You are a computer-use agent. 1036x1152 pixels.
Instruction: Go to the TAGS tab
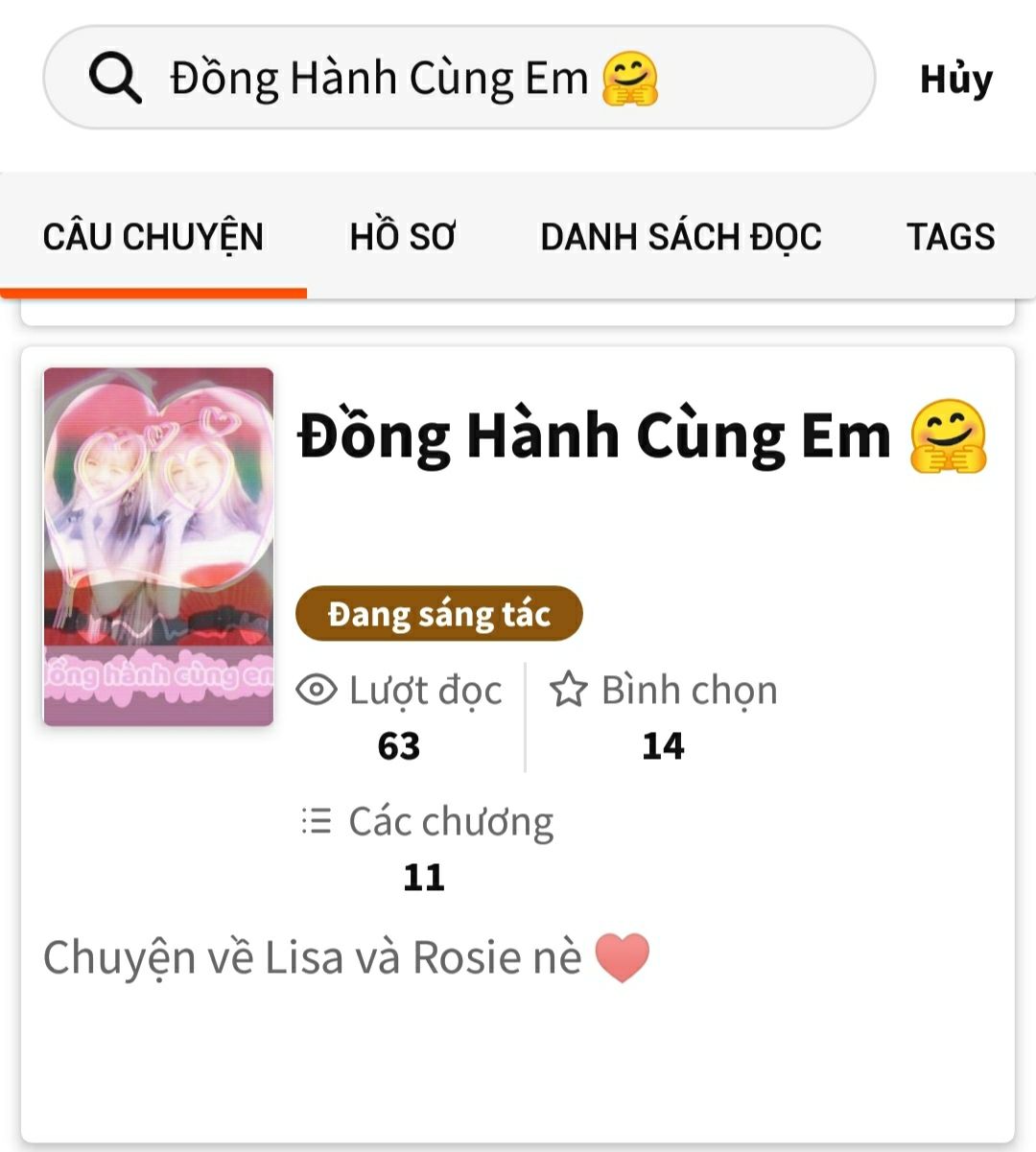pos(950,237)
